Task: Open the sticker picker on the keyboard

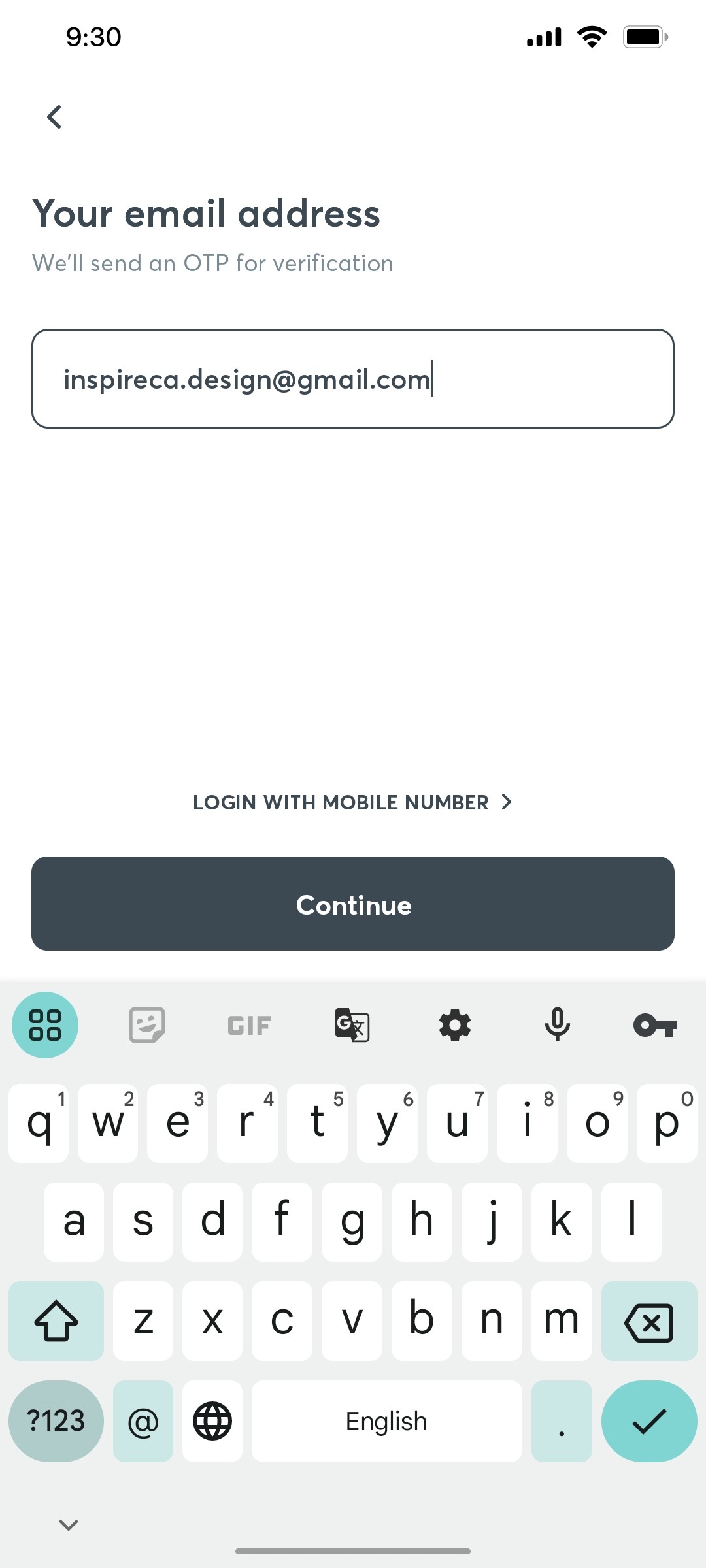Action: pos(146,1024)
